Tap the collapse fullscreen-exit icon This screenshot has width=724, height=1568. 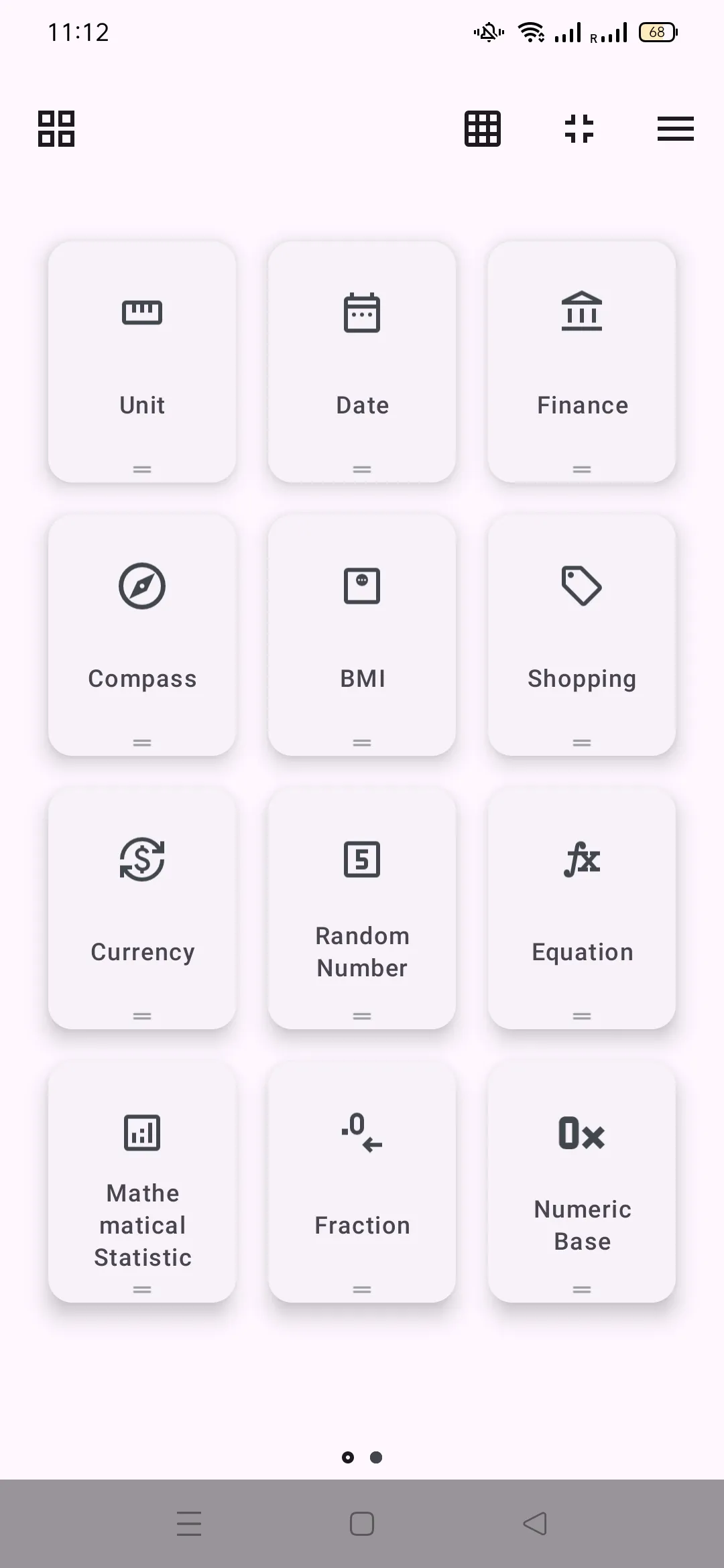coord(579,129)
